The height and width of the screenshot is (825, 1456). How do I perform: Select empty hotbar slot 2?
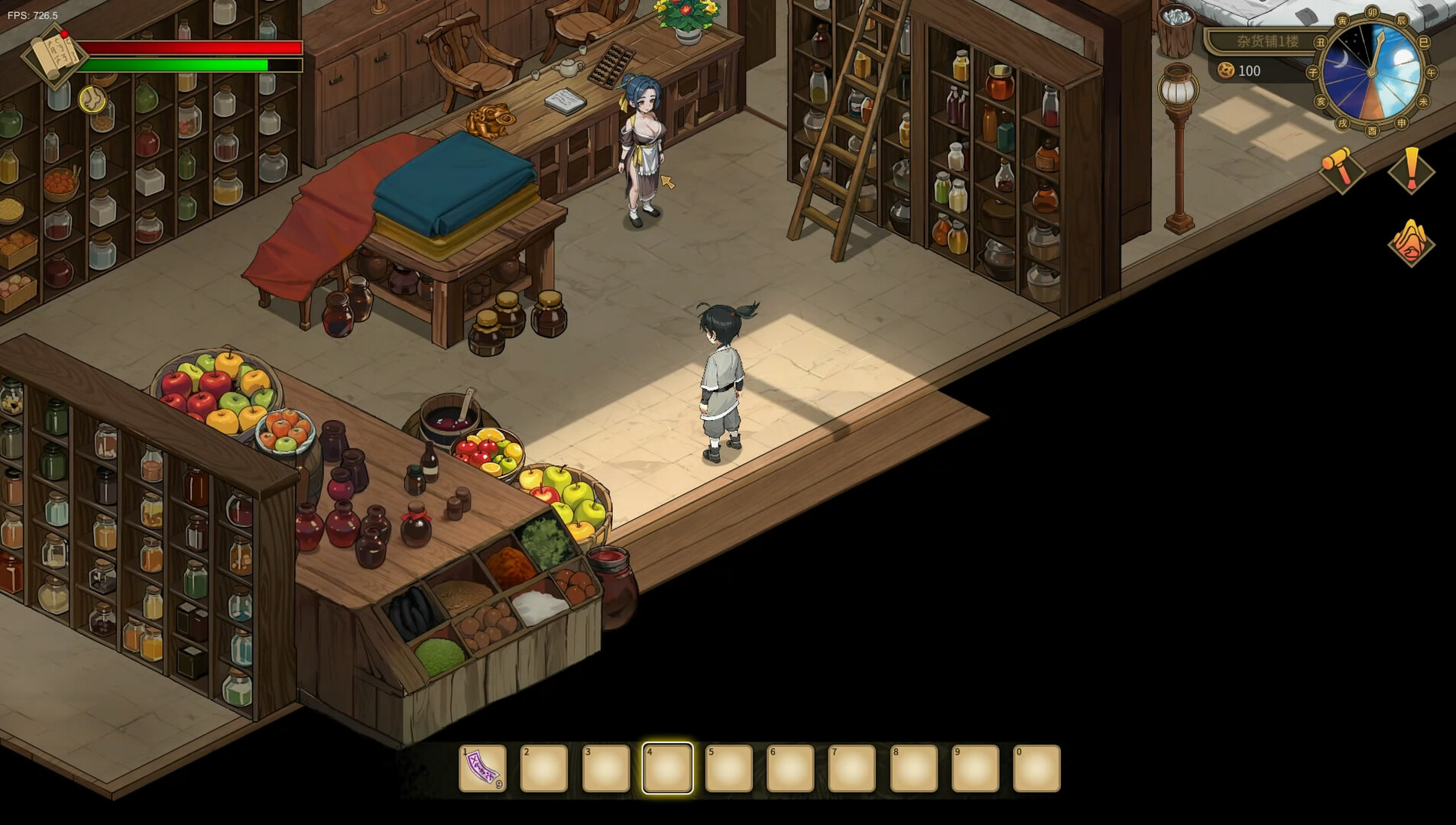coord(544,768)
